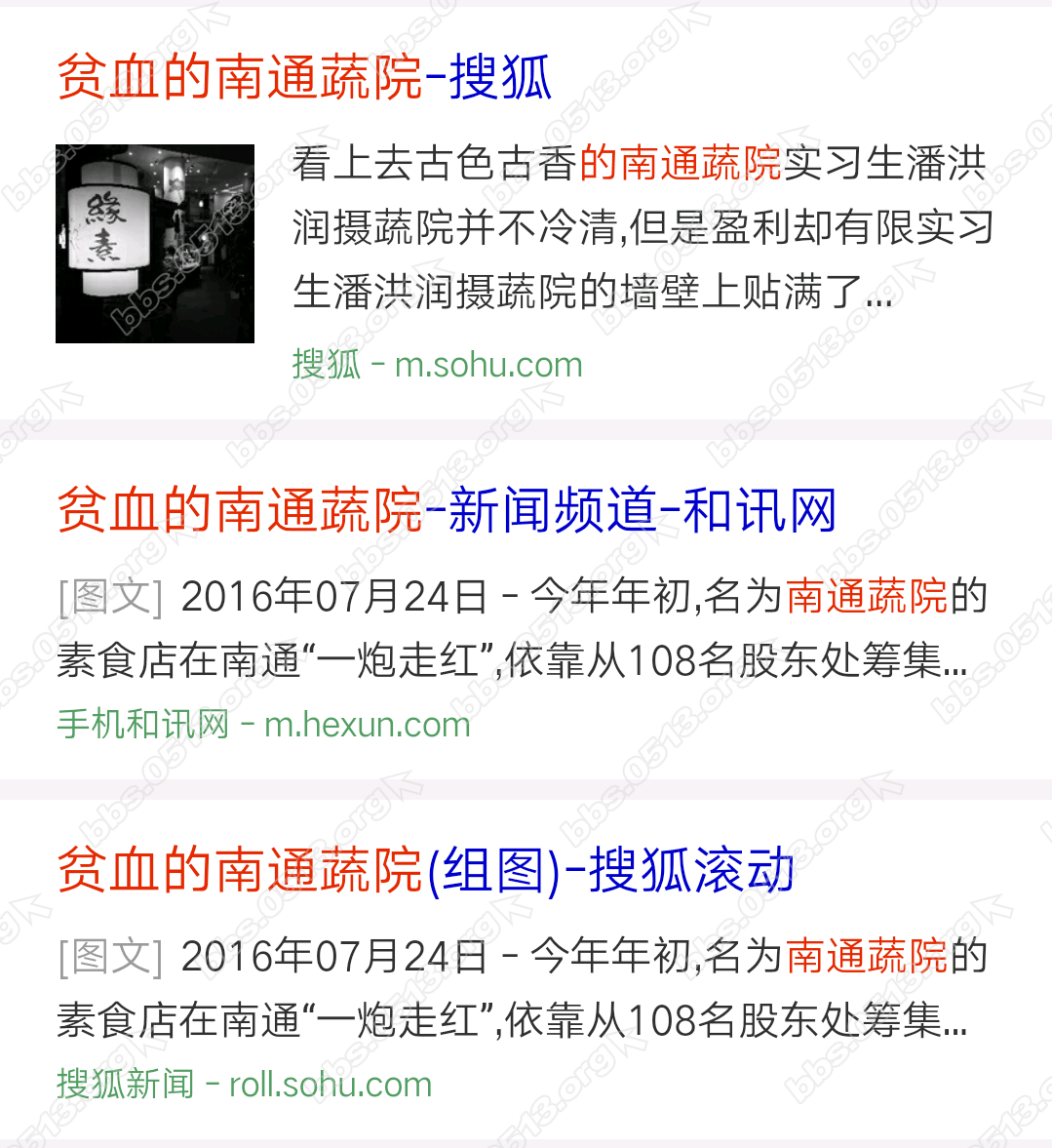Click the source label 搜狐 below the first result

(325, 365)
